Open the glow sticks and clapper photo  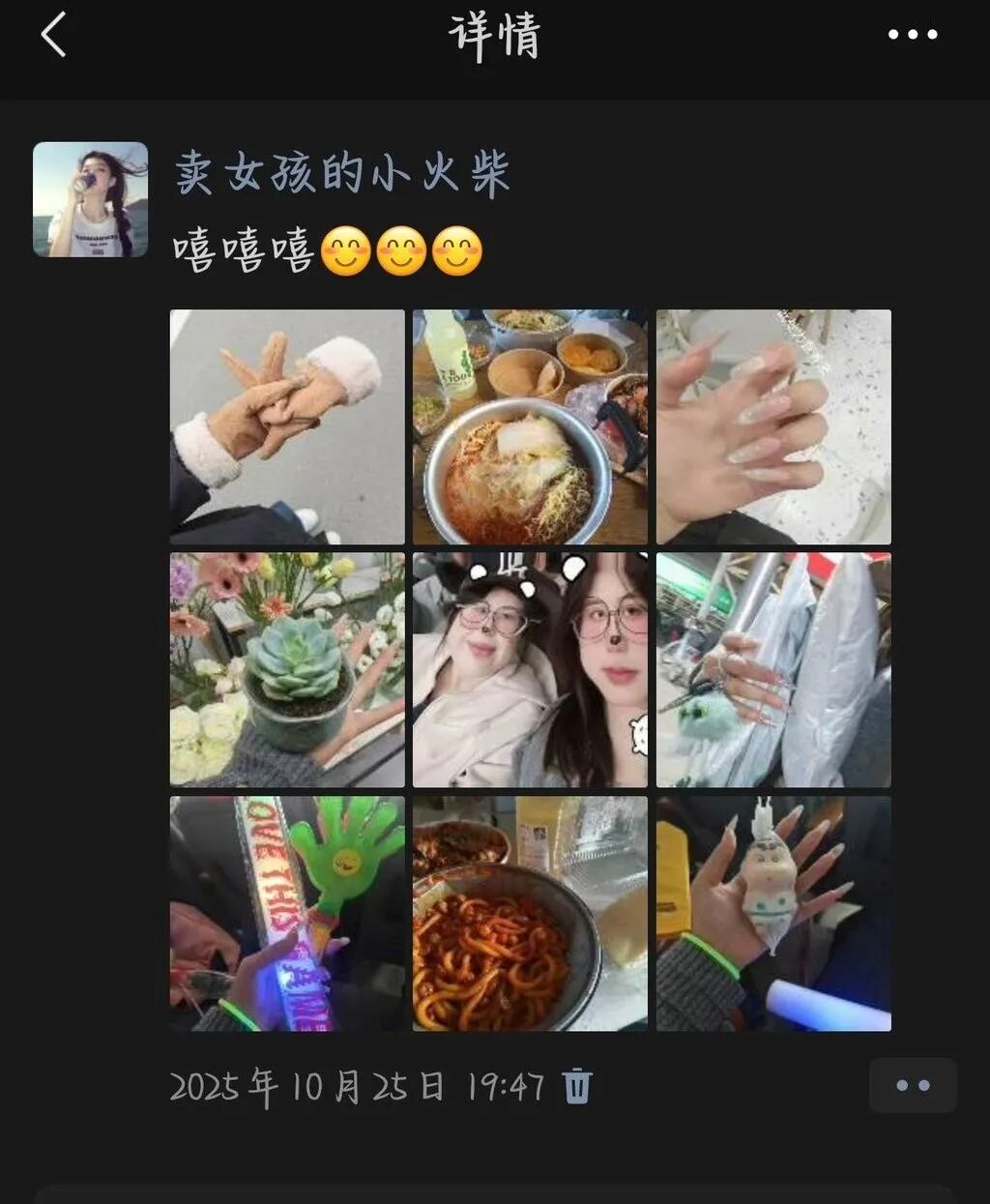[286, 913]
